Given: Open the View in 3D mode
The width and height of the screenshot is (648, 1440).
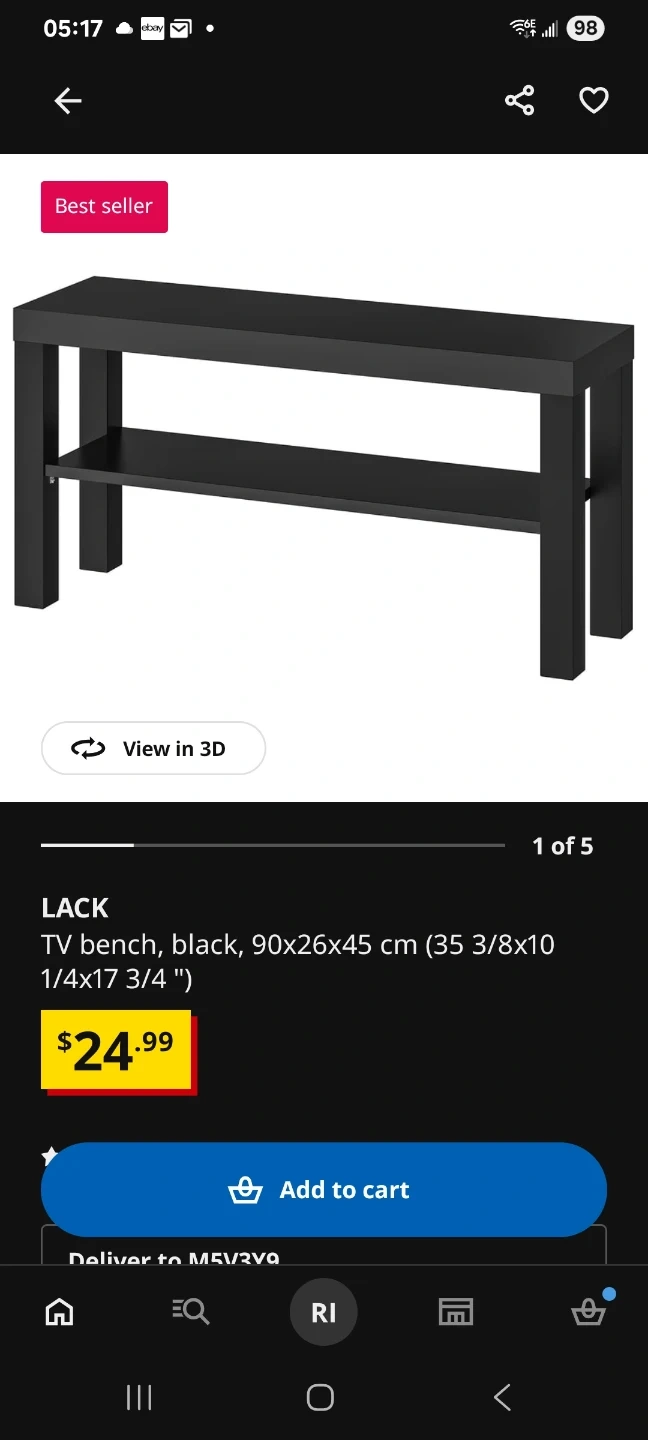Looking at the screenshot, I should [x=153, y=748].
